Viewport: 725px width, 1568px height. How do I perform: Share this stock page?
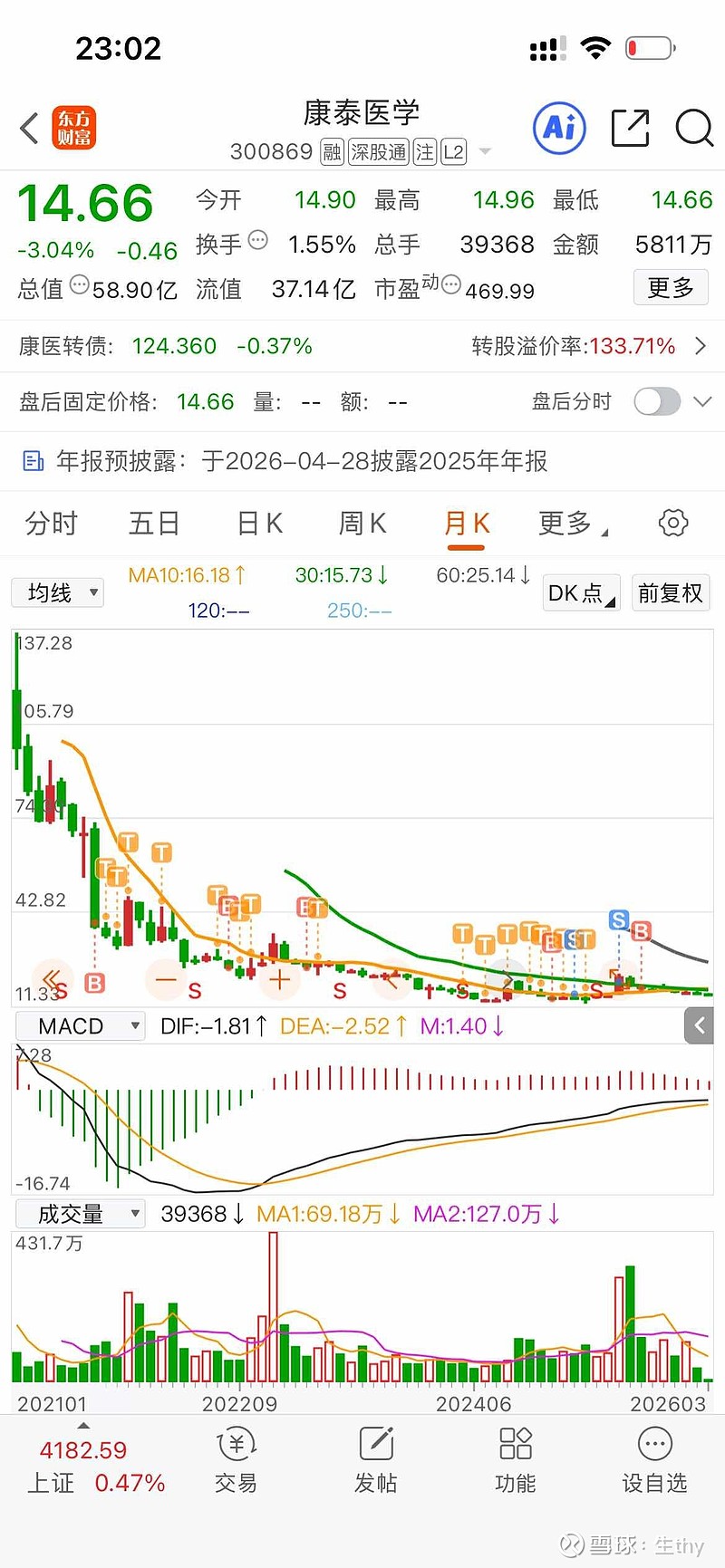(x=630, y=128)
